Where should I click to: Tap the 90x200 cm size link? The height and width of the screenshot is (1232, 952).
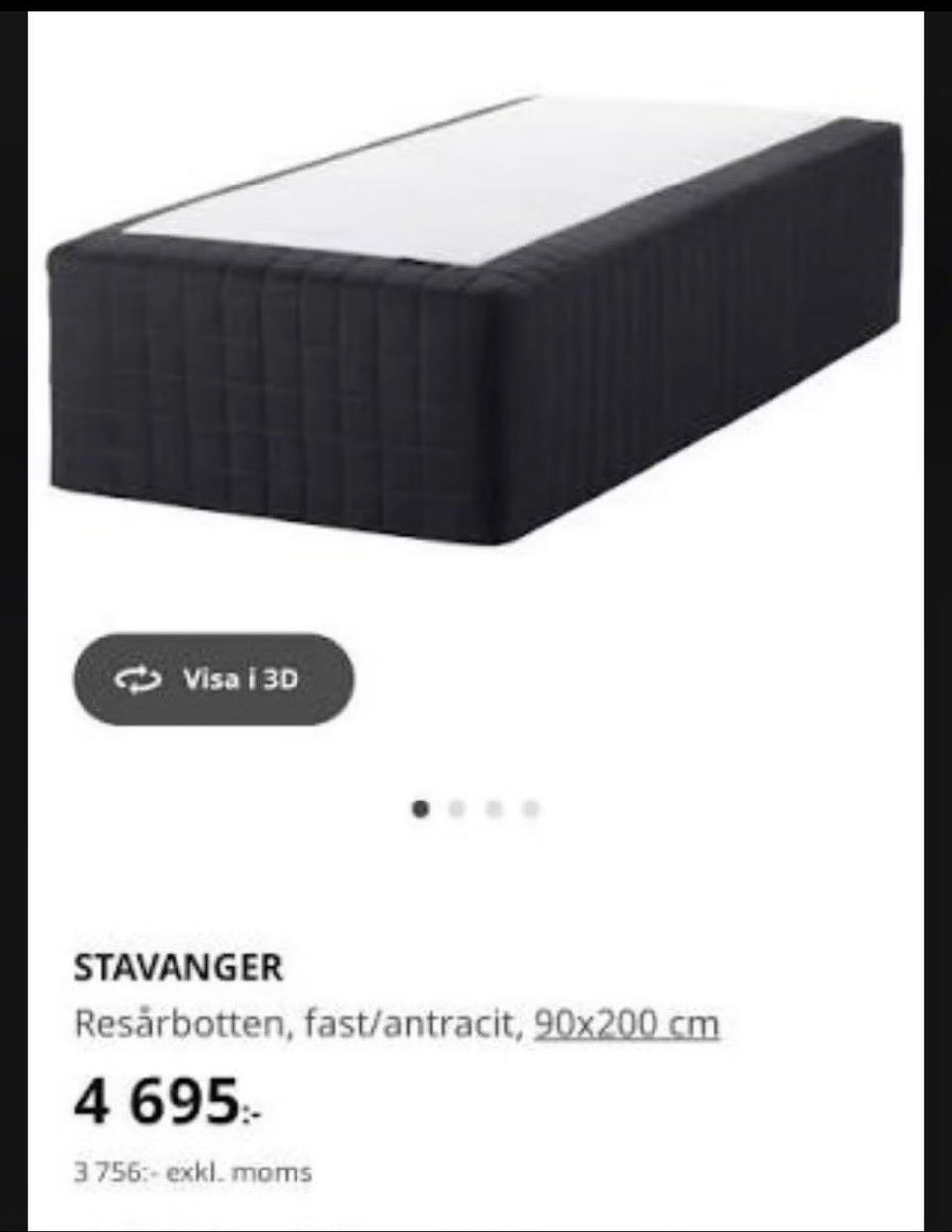coord(626,1023)
